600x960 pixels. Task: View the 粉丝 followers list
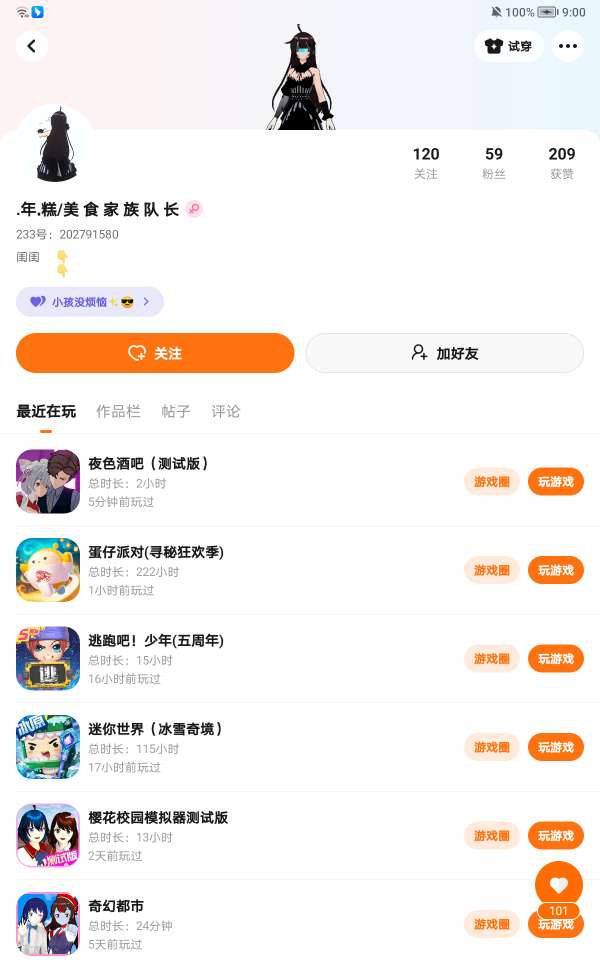click(494, 163)
